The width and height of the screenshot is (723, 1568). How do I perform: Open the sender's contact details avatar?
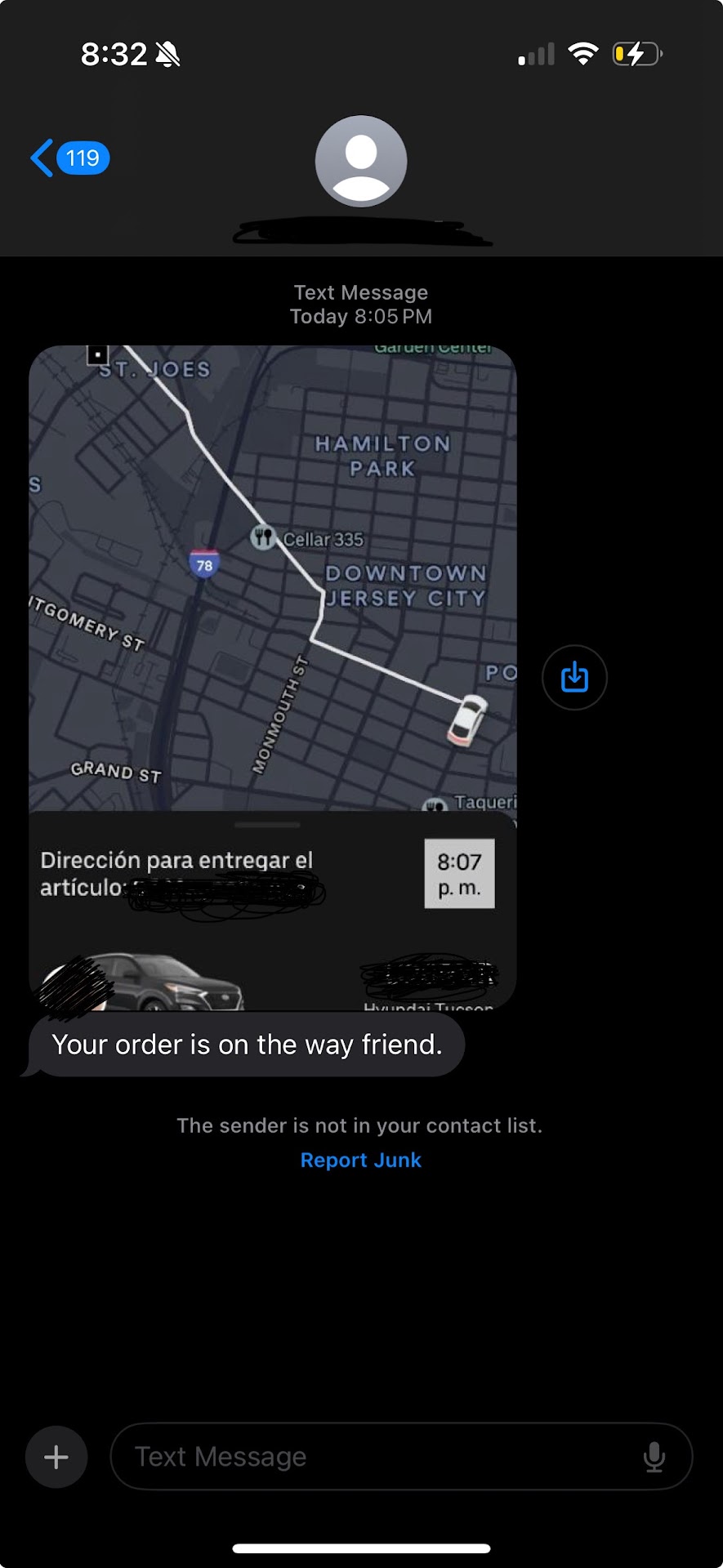click(361, 161)
